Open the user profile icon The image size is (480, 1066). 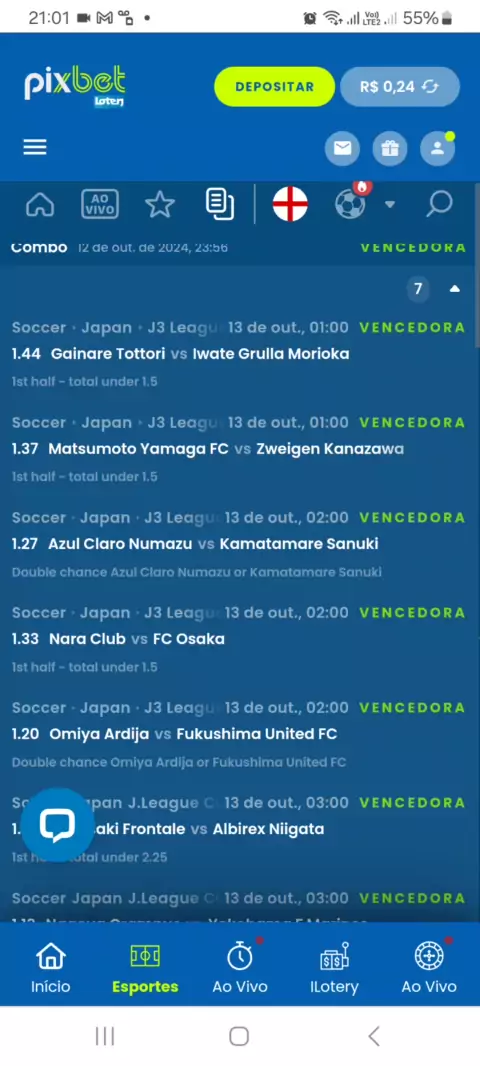click(437, 148)
